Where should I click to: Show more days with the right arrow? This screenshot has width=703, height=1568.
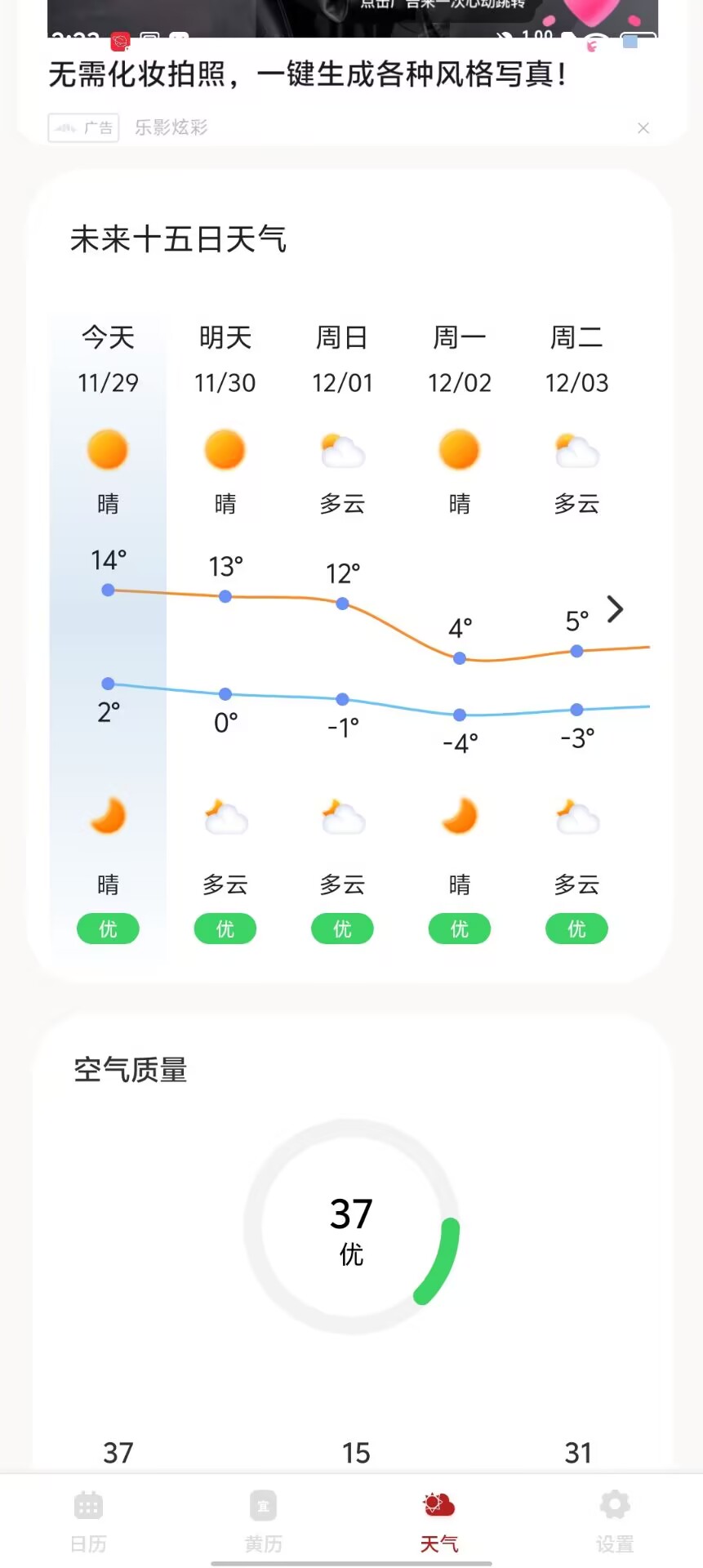click(x=616, y=609)
